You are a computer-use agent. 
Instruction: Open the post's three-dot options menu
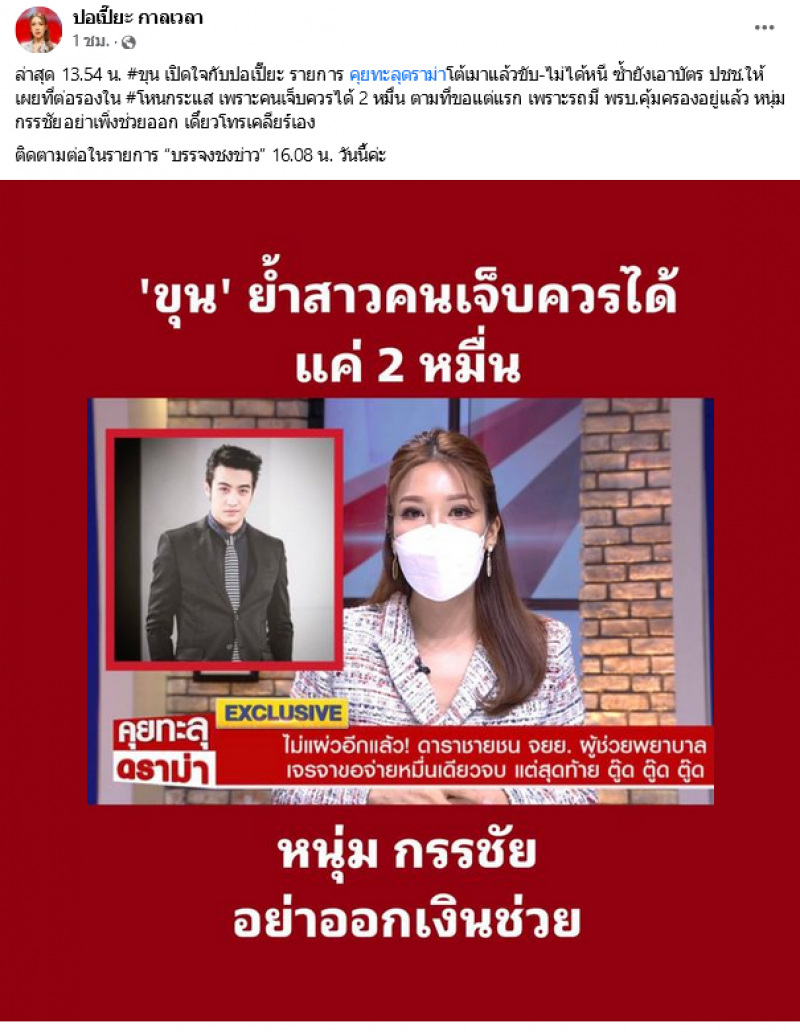pos(764,29)
